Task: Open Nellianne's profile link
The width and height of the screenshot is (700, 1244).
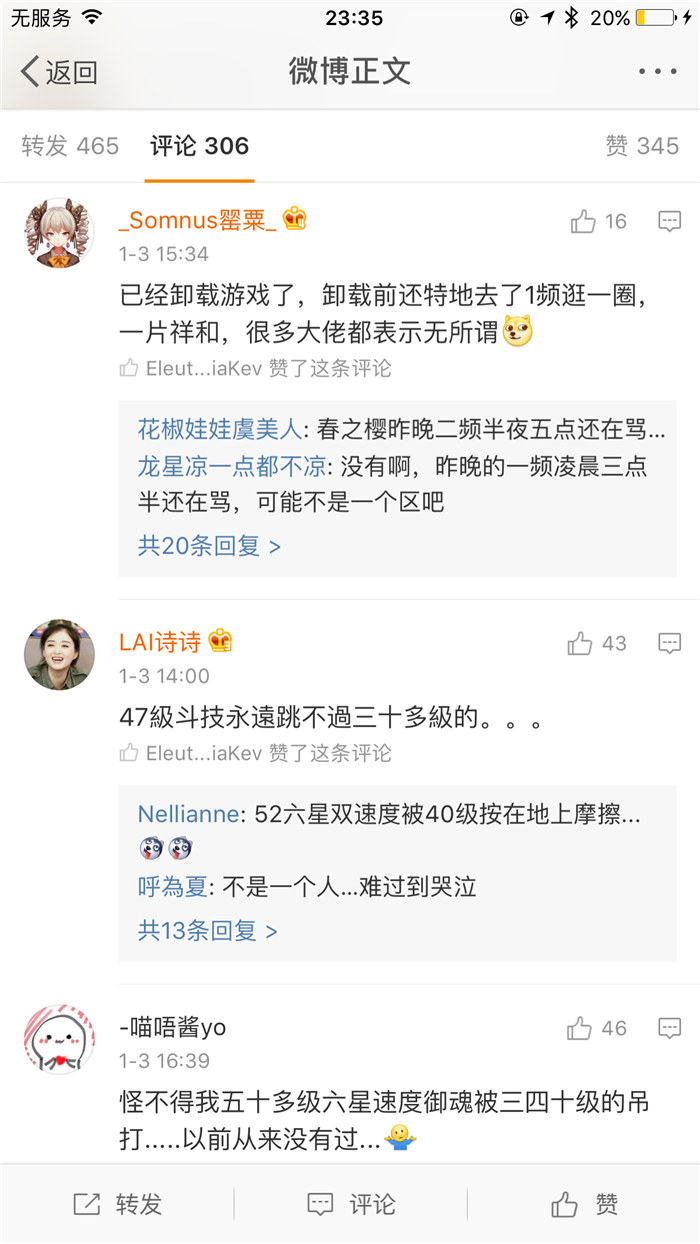Action: (x=189, y=814)
